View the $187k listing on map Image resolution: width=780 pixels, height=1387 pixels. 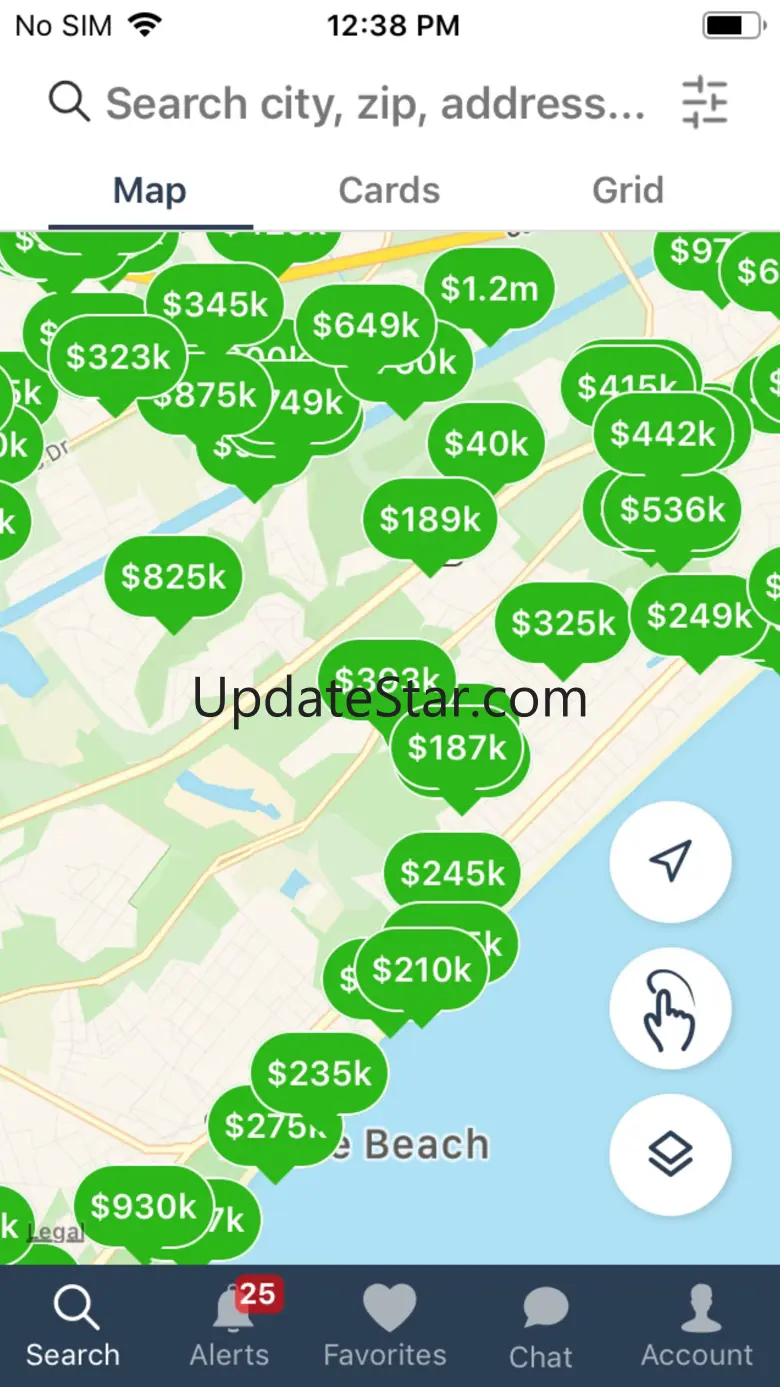pos(457,748)
